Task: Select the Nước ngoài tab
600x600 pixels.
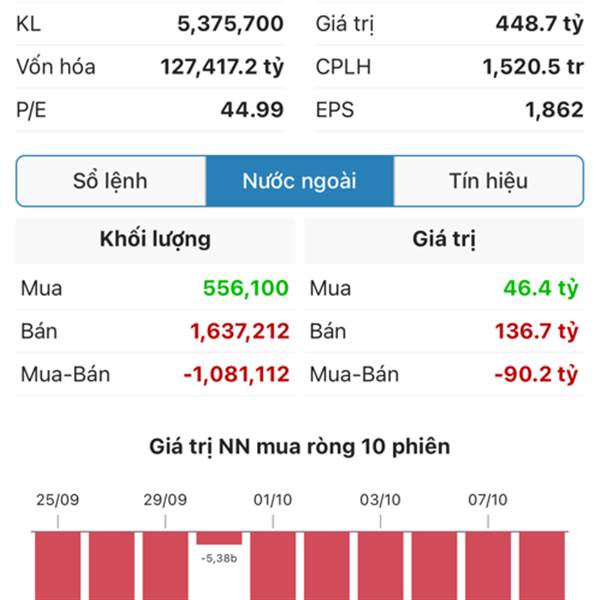Action: tap(300, 181)
